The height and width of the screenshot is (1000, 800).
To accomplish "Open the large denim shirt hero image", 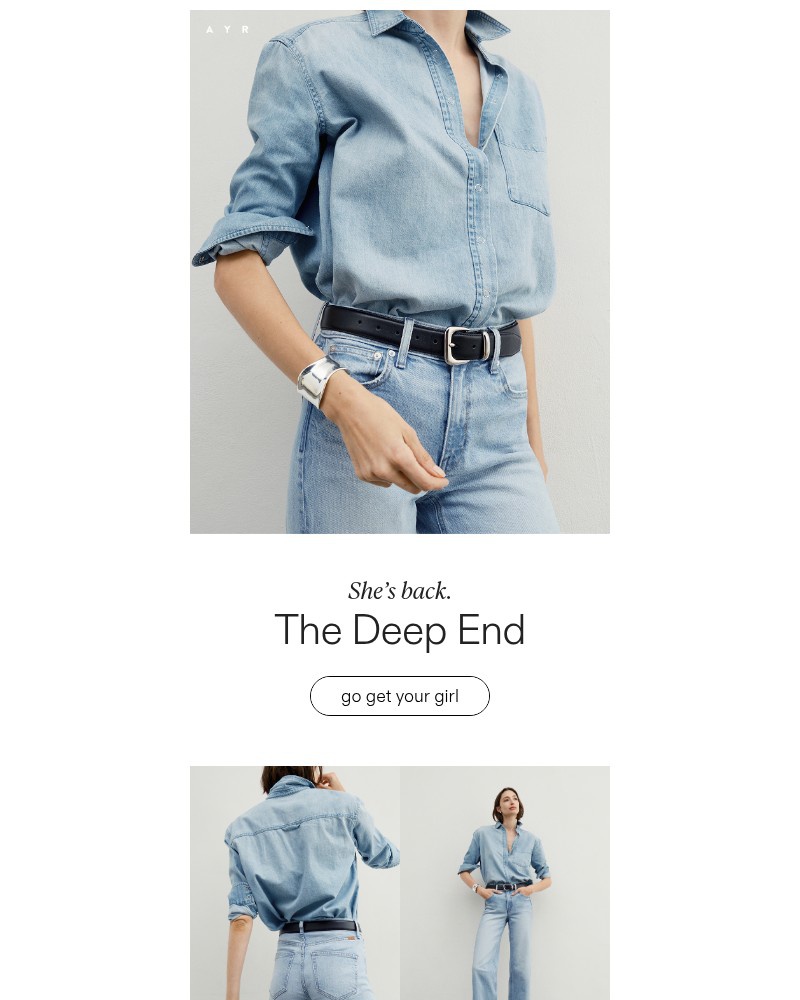I will [x=400, y=272].
